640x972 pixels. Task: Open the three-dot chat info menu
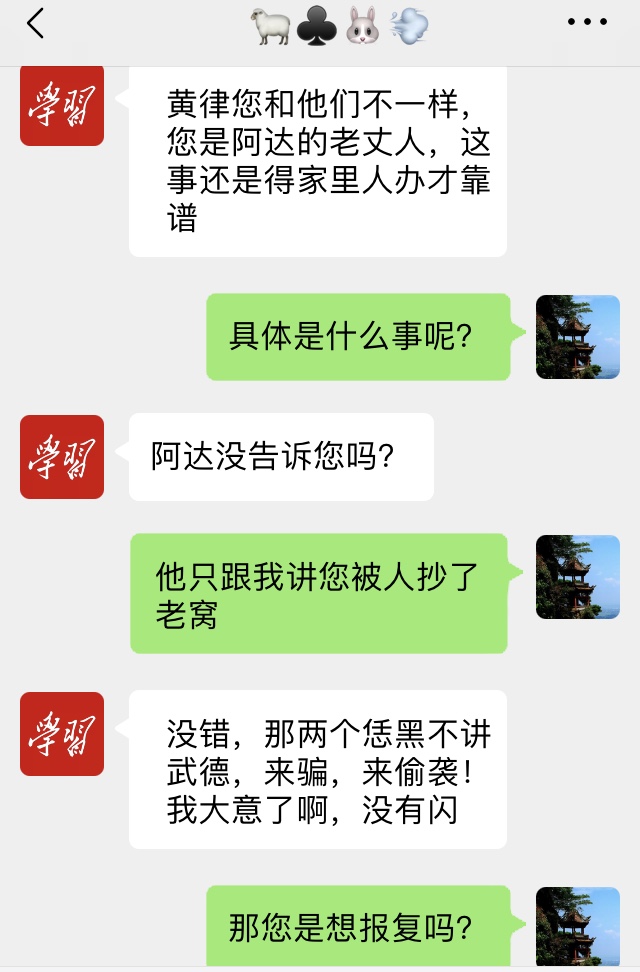(587, 23)
